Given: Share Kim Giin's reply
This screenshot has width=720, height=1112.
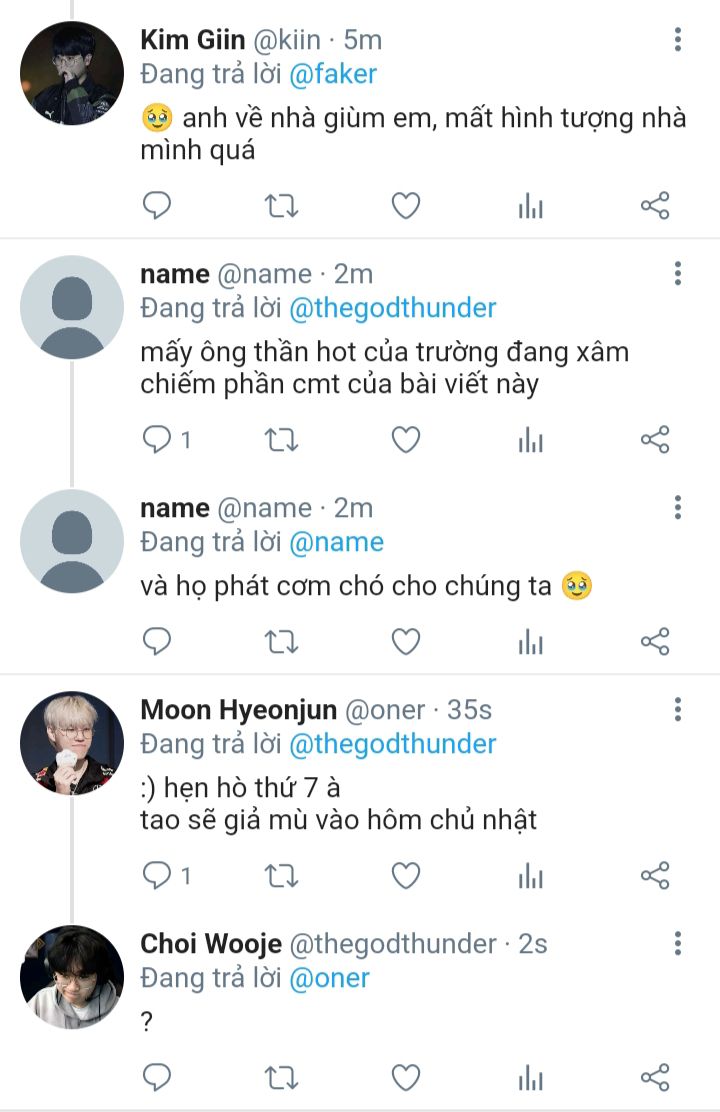Looking at the screenshot, I should pyautogui.click(x=654, y=207).
